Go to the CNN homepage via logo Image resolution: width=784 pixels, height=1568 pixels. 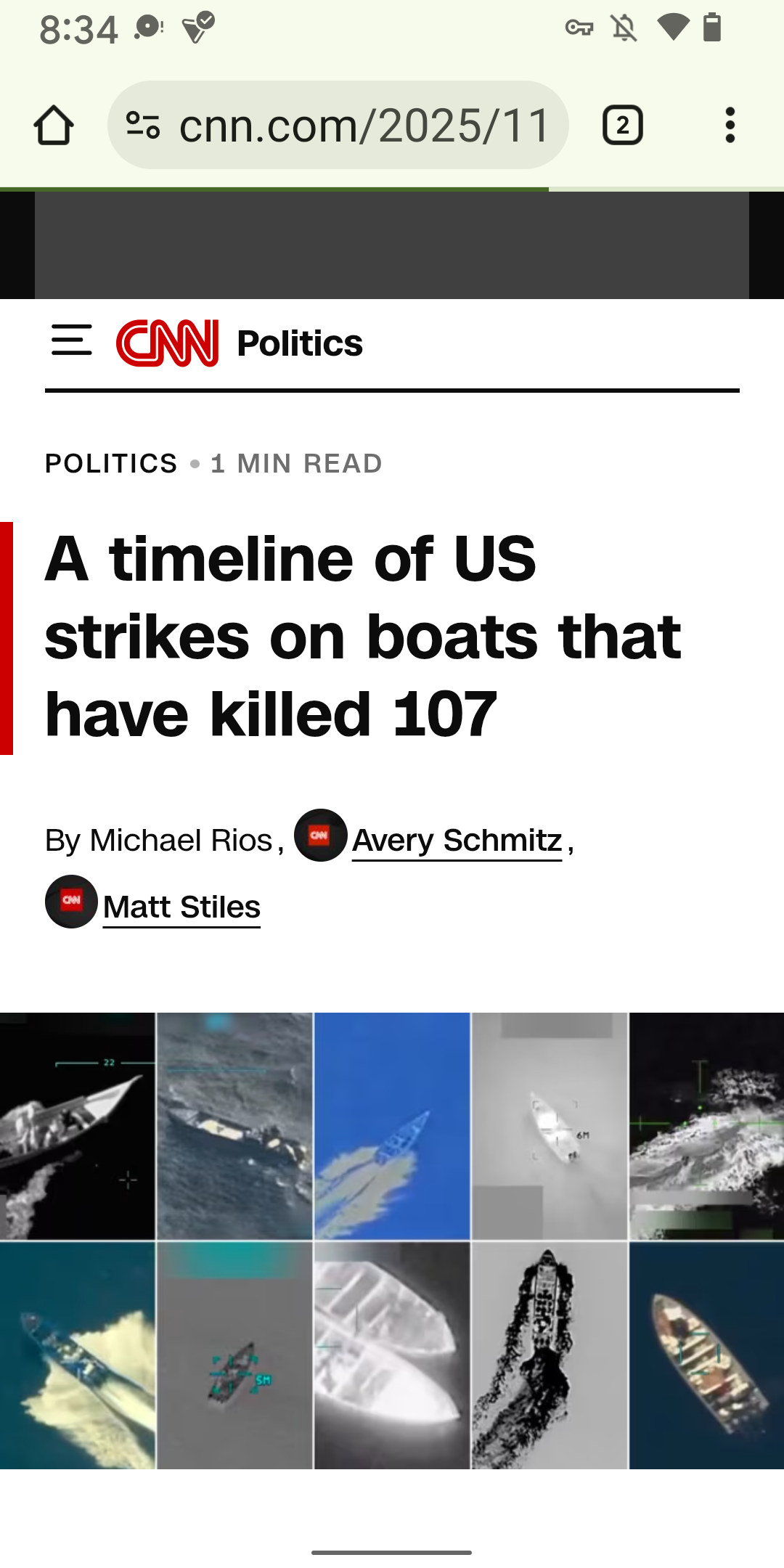pyautogui.click(x=168, y=343)
